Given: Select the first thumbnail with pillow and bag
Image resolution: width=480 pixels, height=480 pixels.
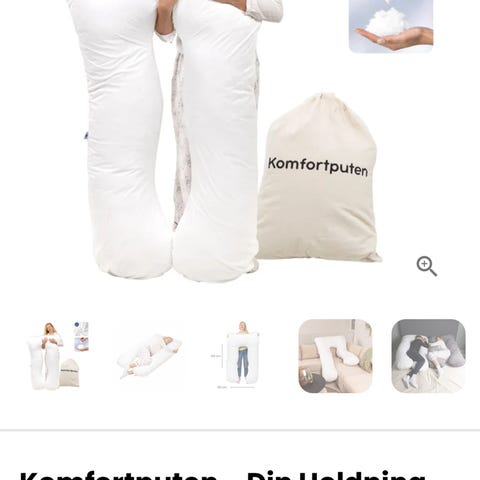Looking at the screenshot, I should tap(59, 356).
